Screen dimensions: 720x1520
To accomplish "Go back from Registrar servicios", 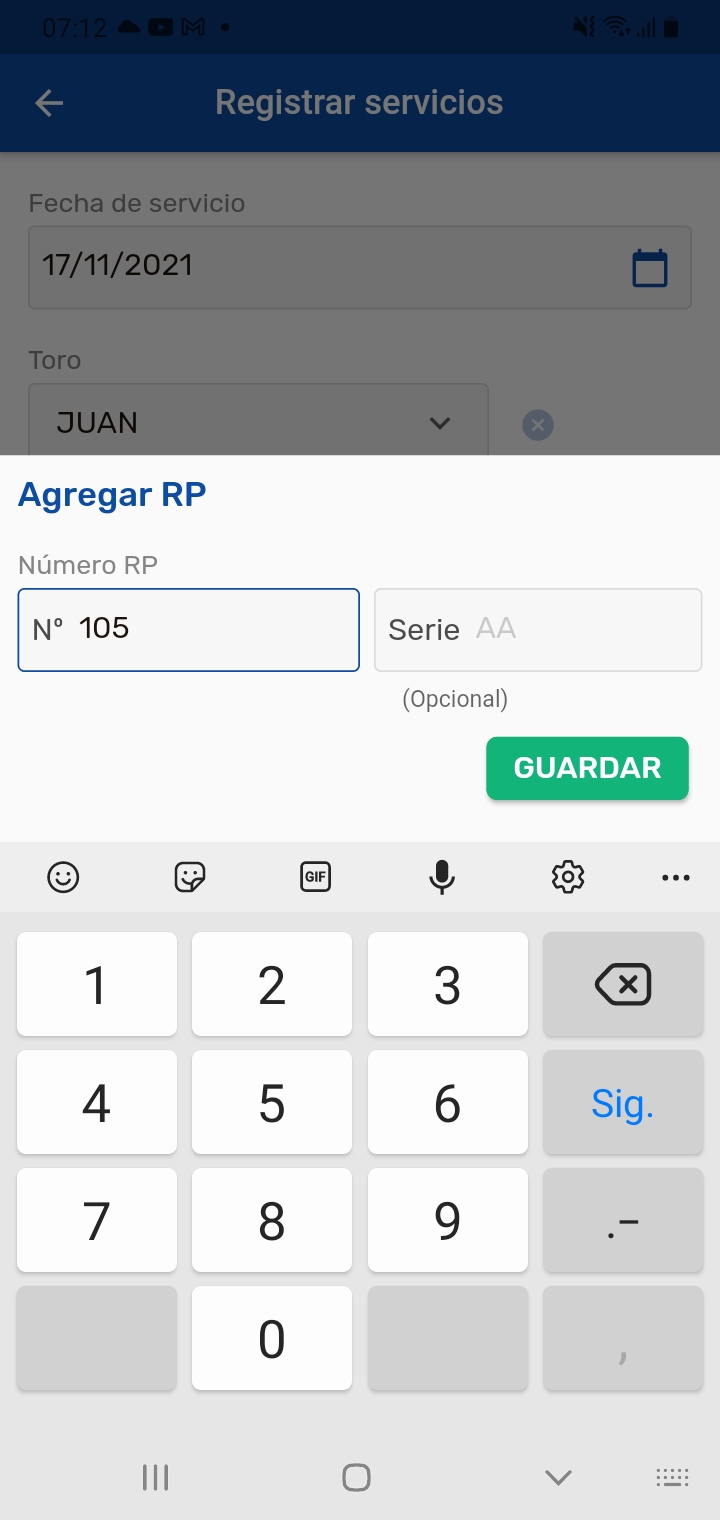I will point(49,103).
